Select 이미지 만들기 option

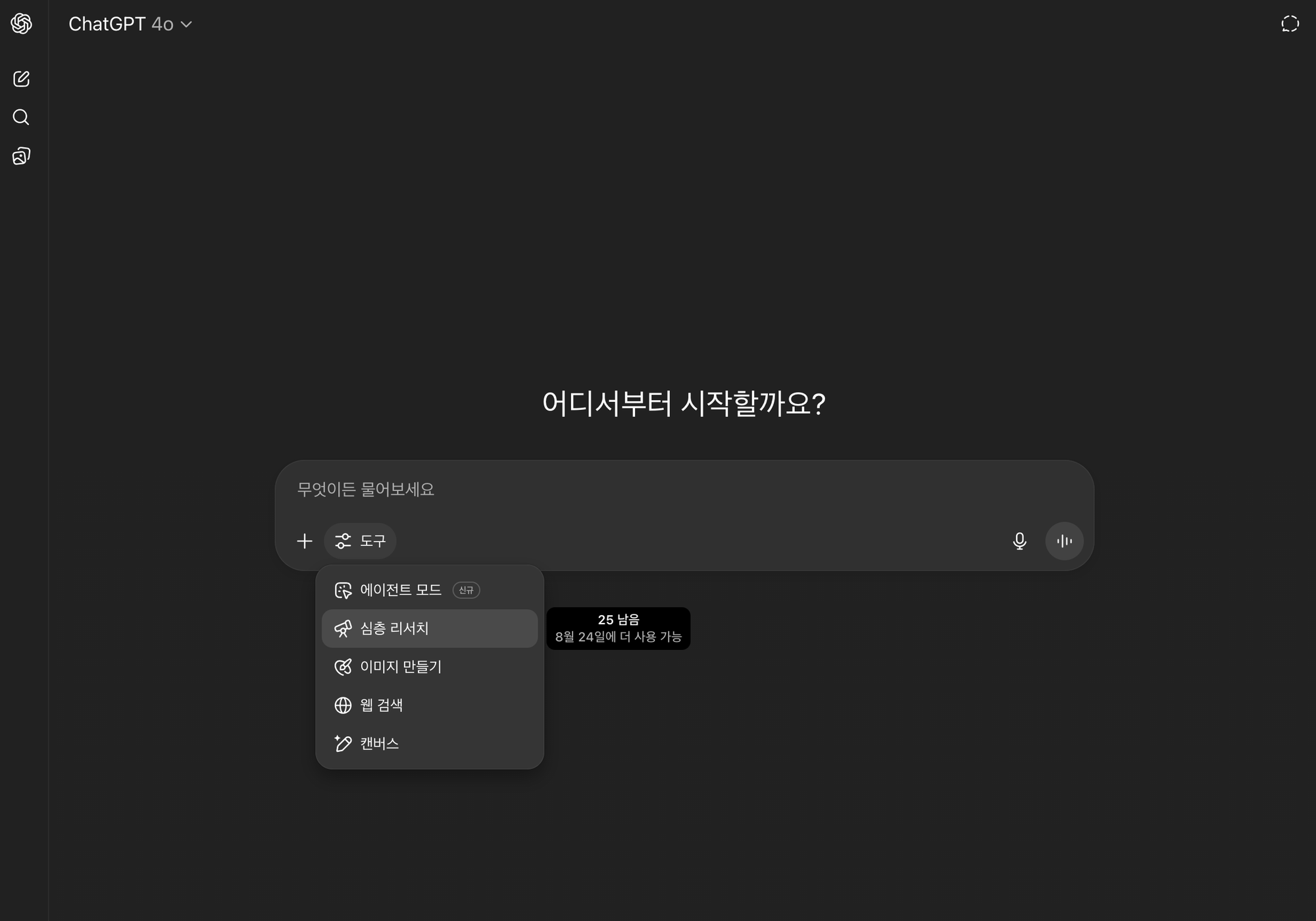pos(401,667)
